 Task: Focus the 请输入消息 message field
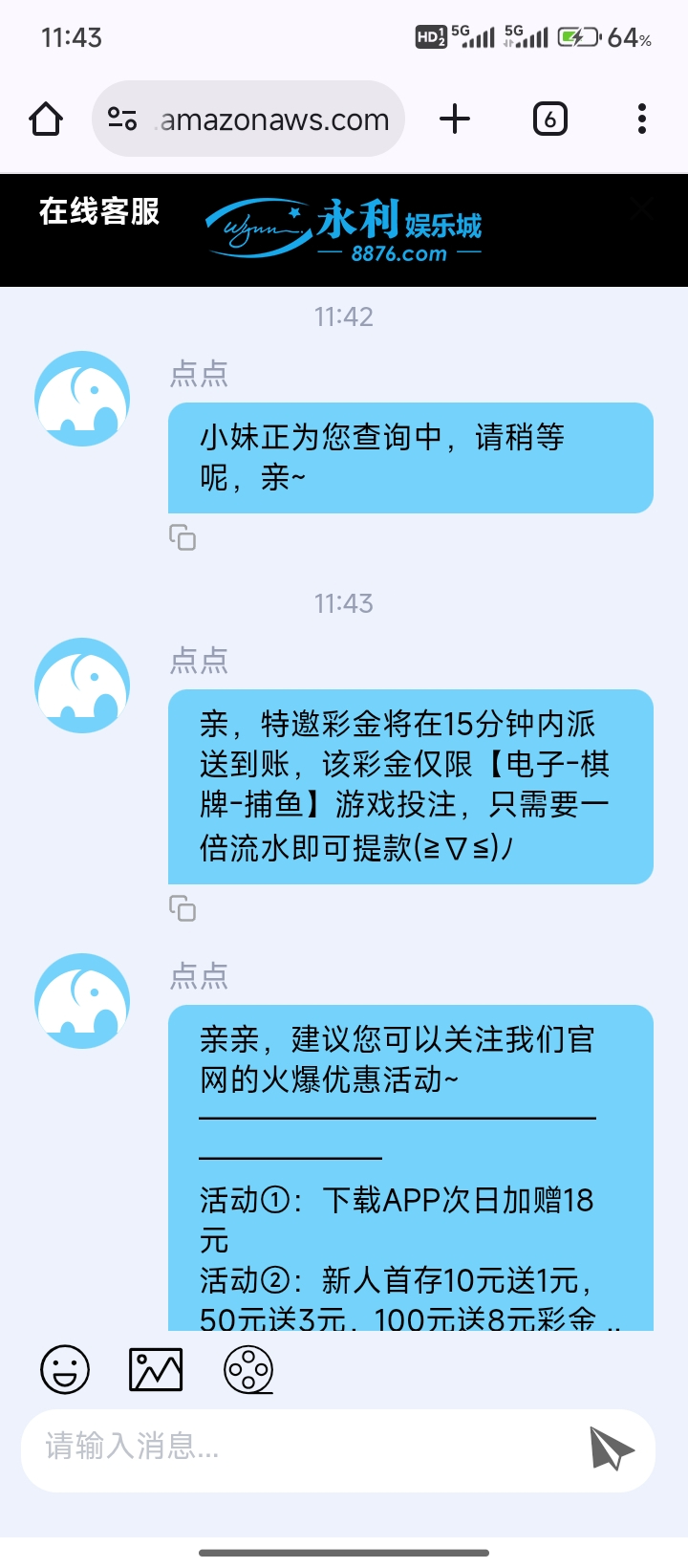click(x=296, y=1448)
